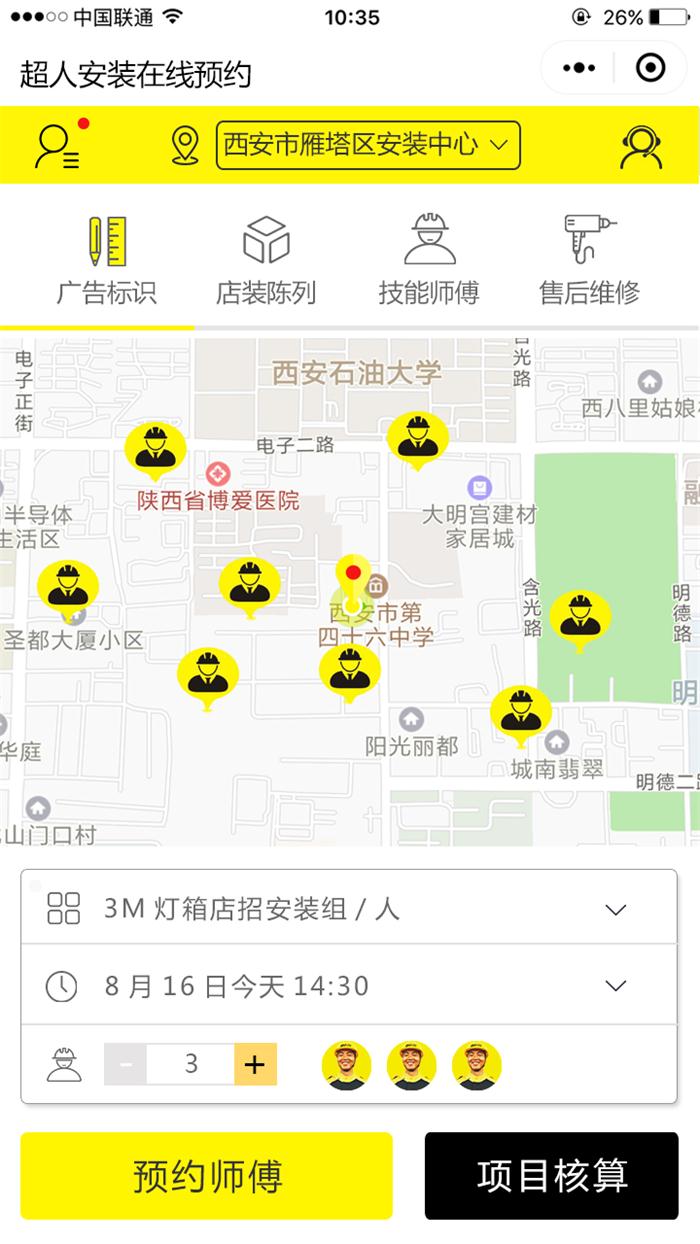Switch to the 店装陈列 tab
The width and height of the screenshot is (700, 1244).
266,262
